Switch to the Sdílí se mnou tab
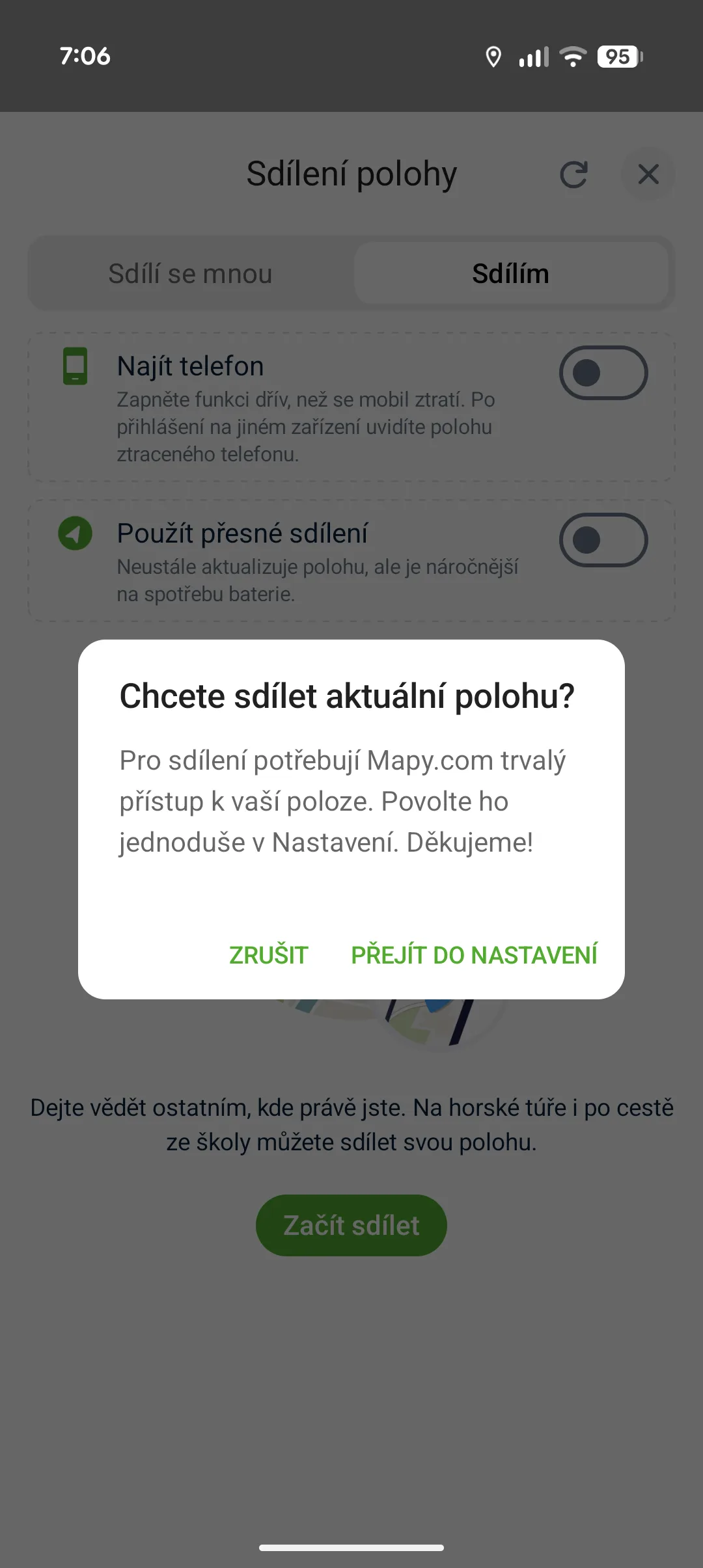 190,274
